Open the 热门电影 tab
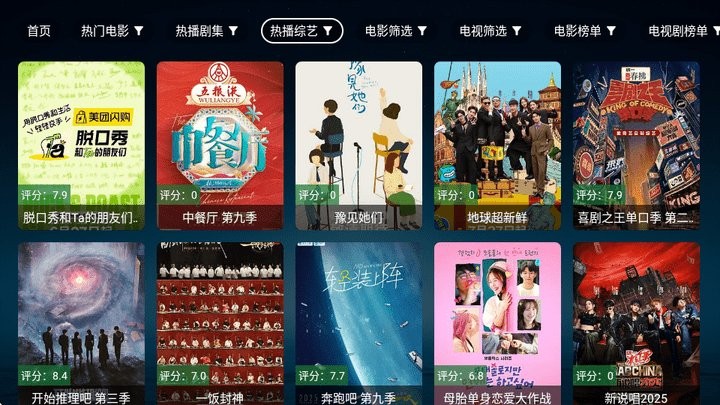 pyautogui.click(x=112, y=31)
